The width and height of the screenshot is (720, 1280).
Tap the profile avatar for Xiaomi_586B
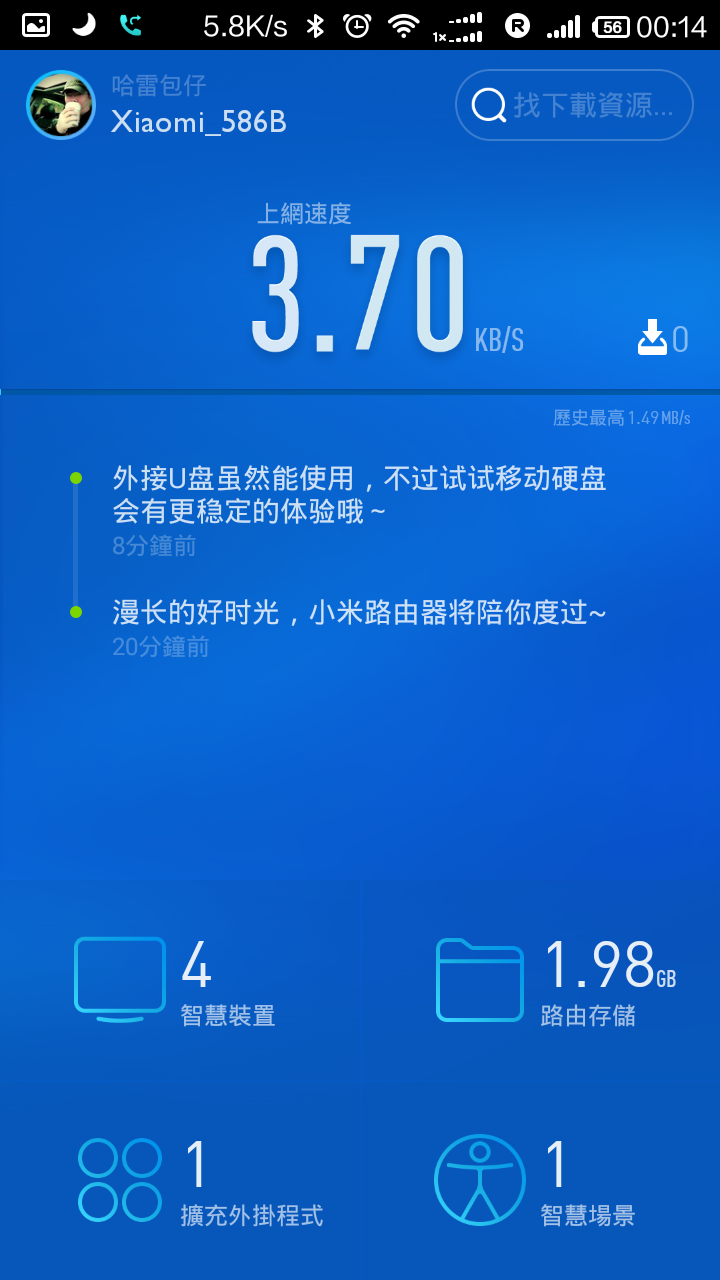tap(61, 105)
